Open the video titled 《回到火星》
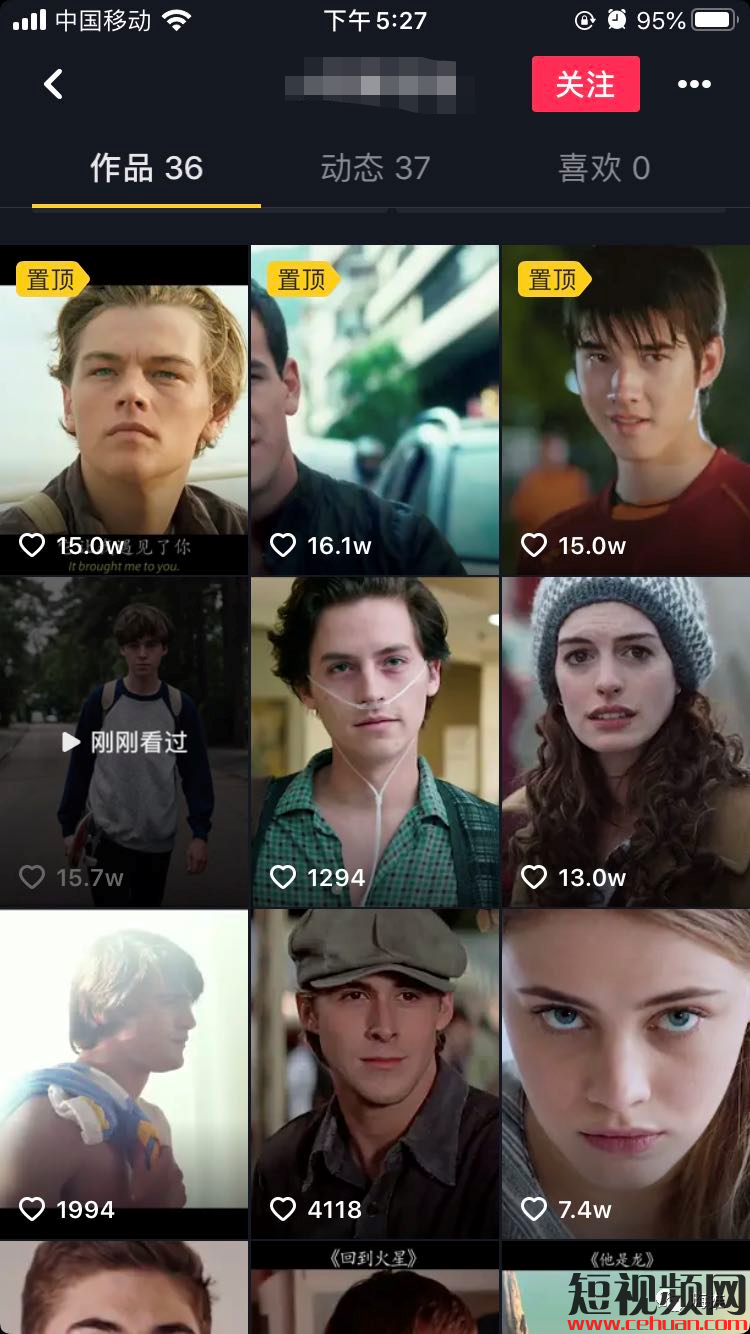This screenshot has width=750, height=1334. [x=375, y=1288]
